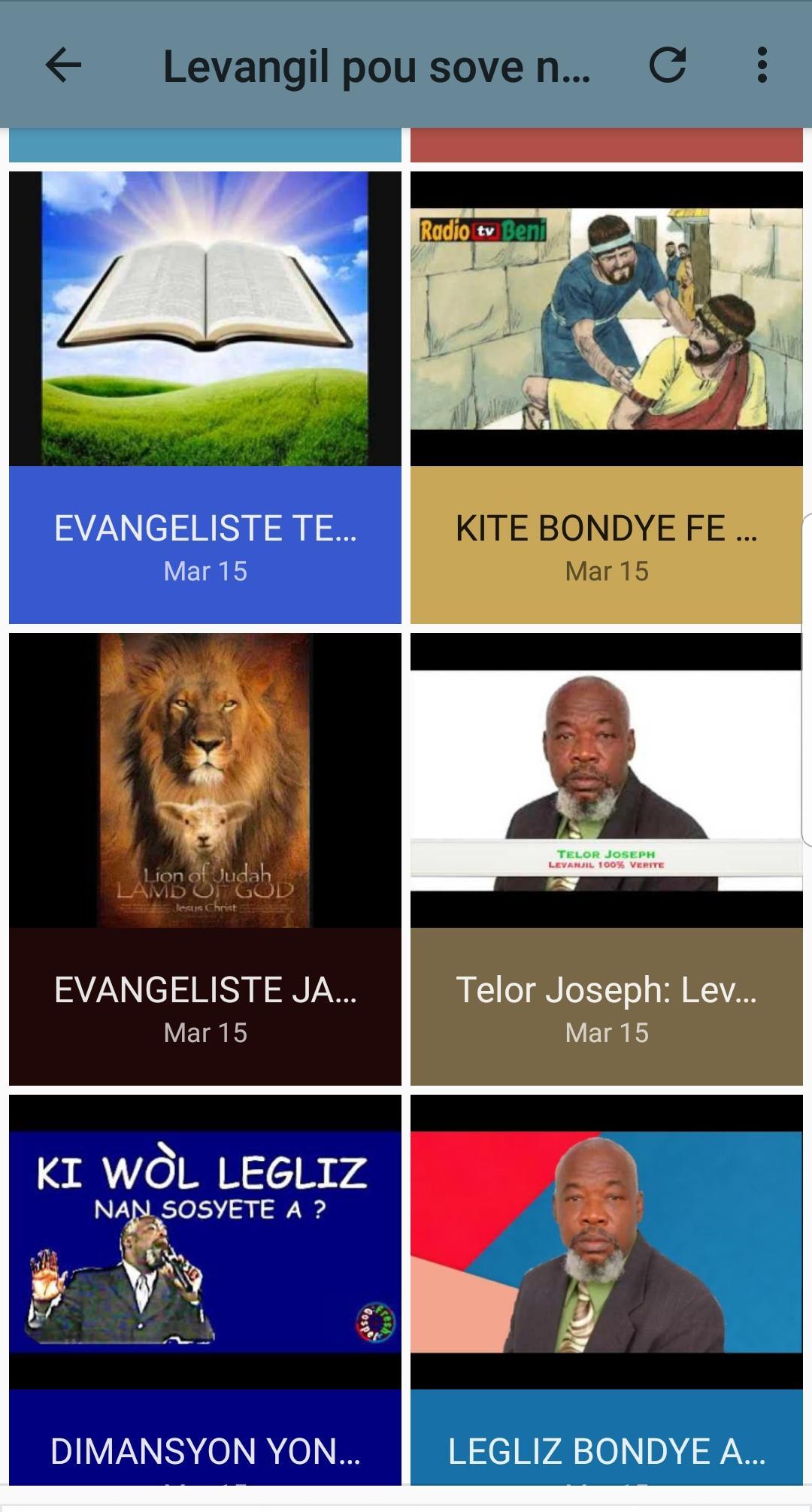Viewport: 812px width, 1512px height.
Task: Open the three-dot overflow menu
Action: [x=762, y=65]
